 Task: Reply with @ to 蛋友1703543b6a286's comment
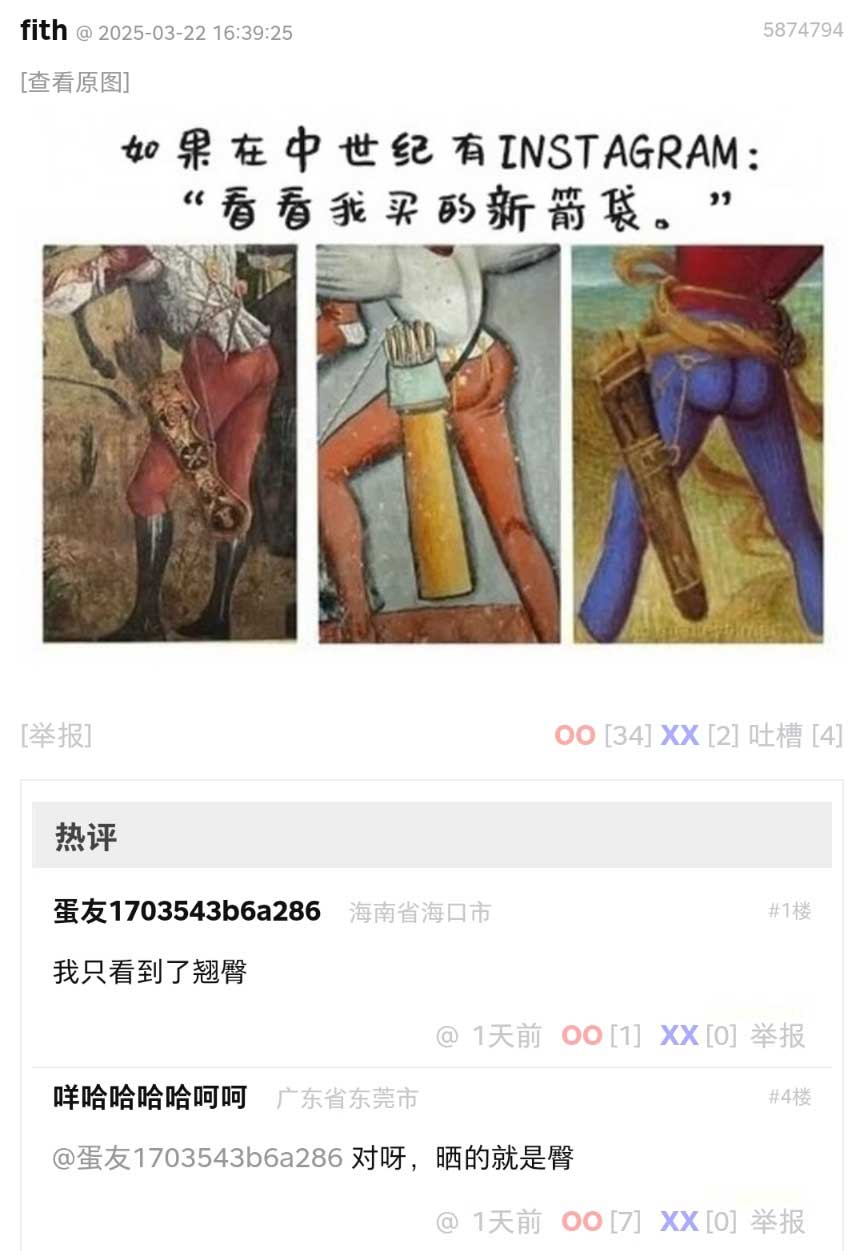(447, 1036)
